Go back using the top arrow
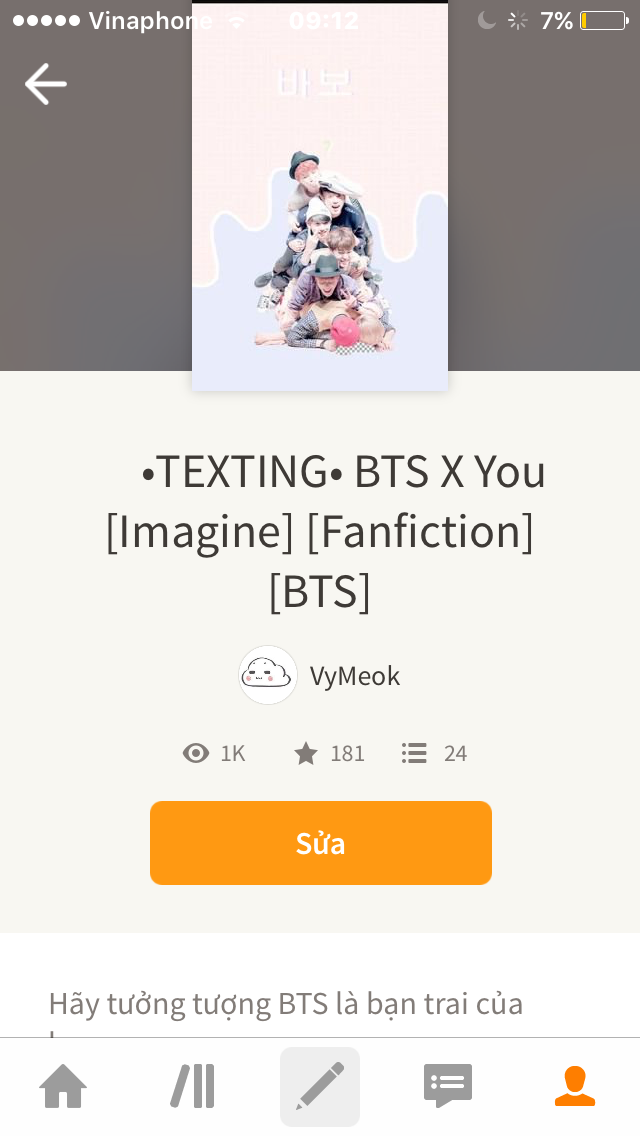 pyautogui.click(x=46, y=84)
